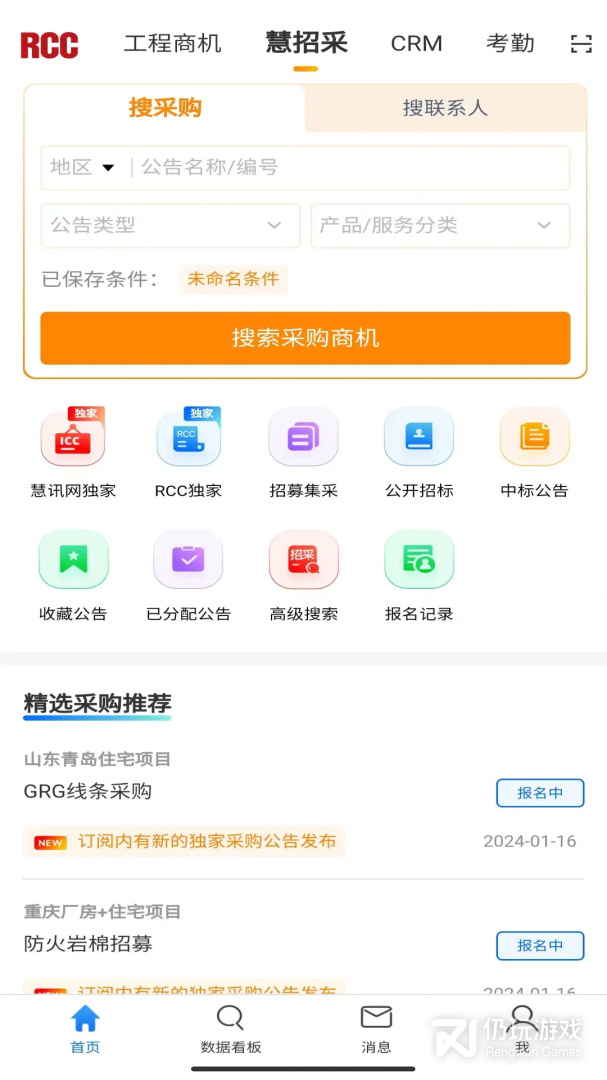This screenshot has width=607, height=1080.
Task: Switch to the CRM tab
Action: pos(416,44)
